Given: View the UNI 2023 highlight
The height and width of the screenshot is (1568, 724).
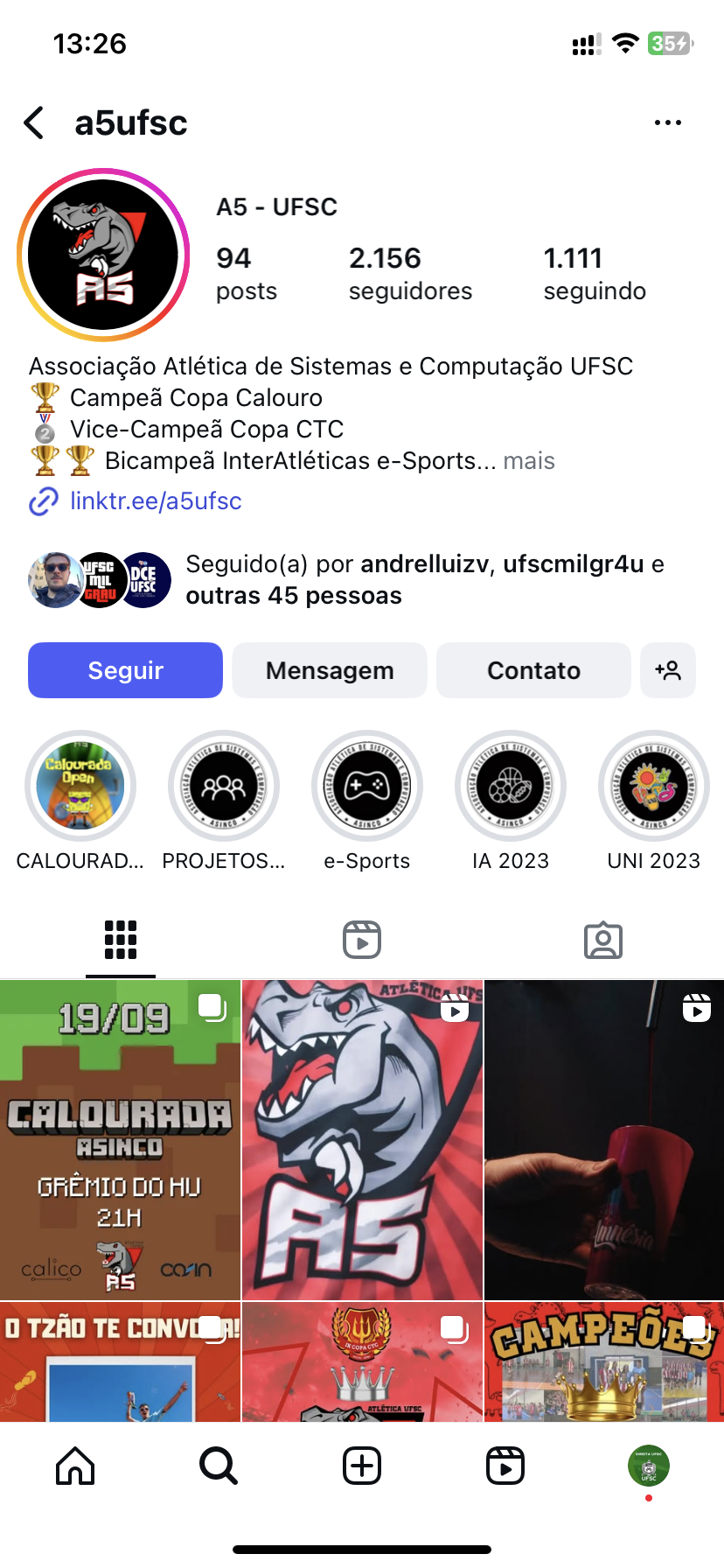Looking at the screenshot, I should (654, 786).
